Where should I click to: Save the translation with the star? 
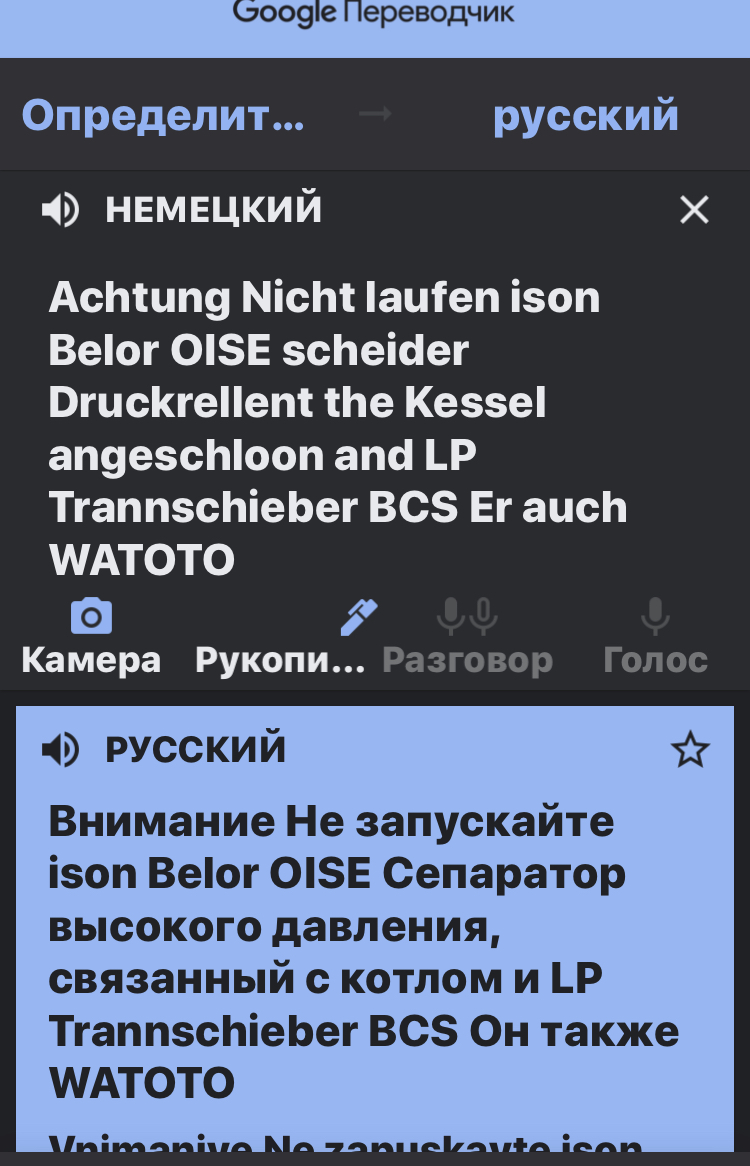[690, 749]
